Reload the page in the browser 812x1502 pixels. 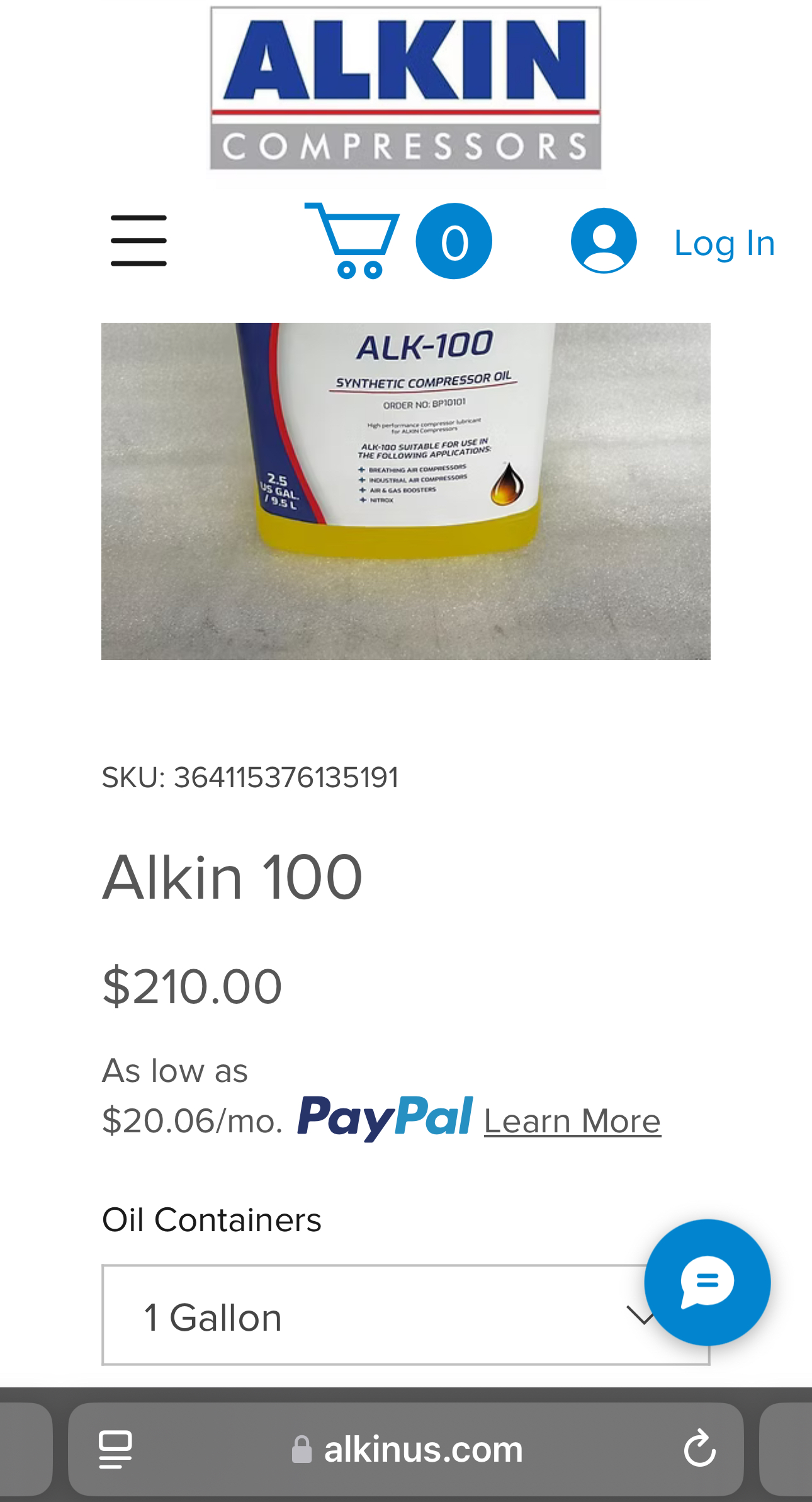coord(699,1448)
